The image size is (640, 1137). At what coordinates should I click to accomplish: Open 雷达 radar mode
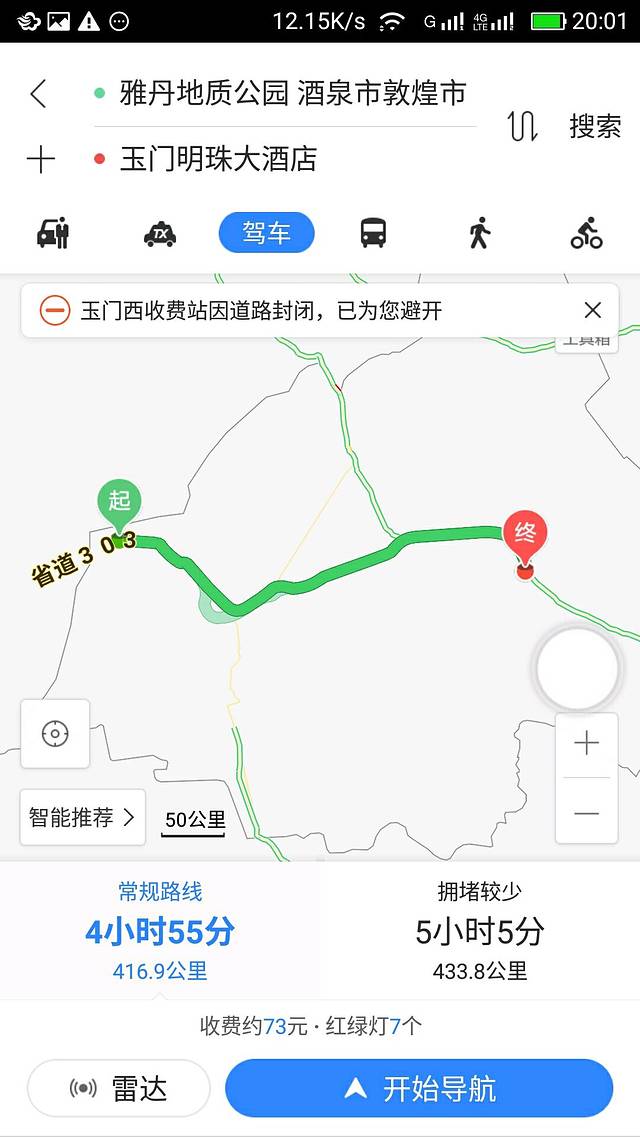119,1088
